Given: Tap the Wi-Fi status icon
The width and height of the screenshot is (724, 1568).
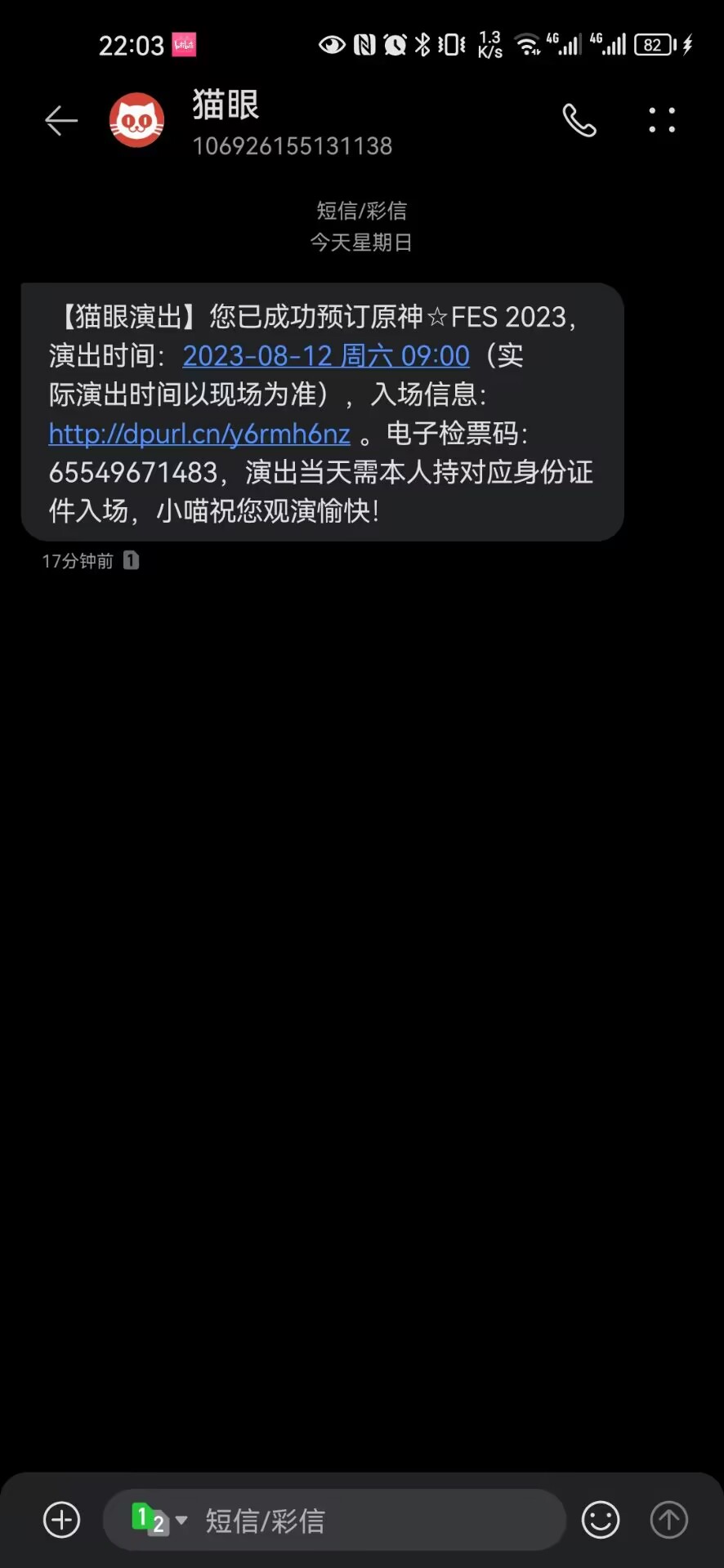Looking at the screenshot, I should pyautogui.click(x=528, y=45).
